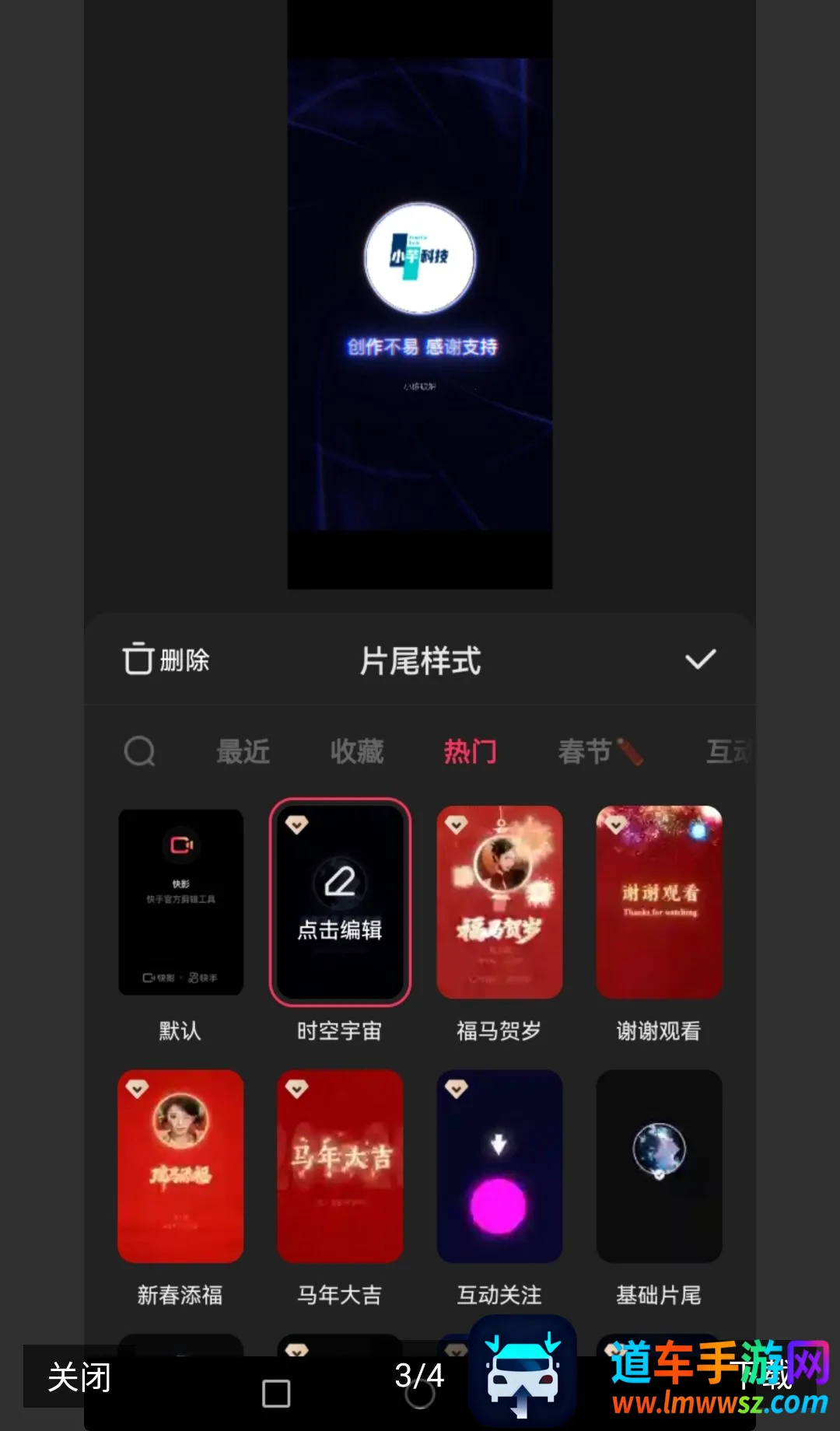Apply the 谢谢观看 ending template
840x1431 pixels.
(x=659, y=902)
